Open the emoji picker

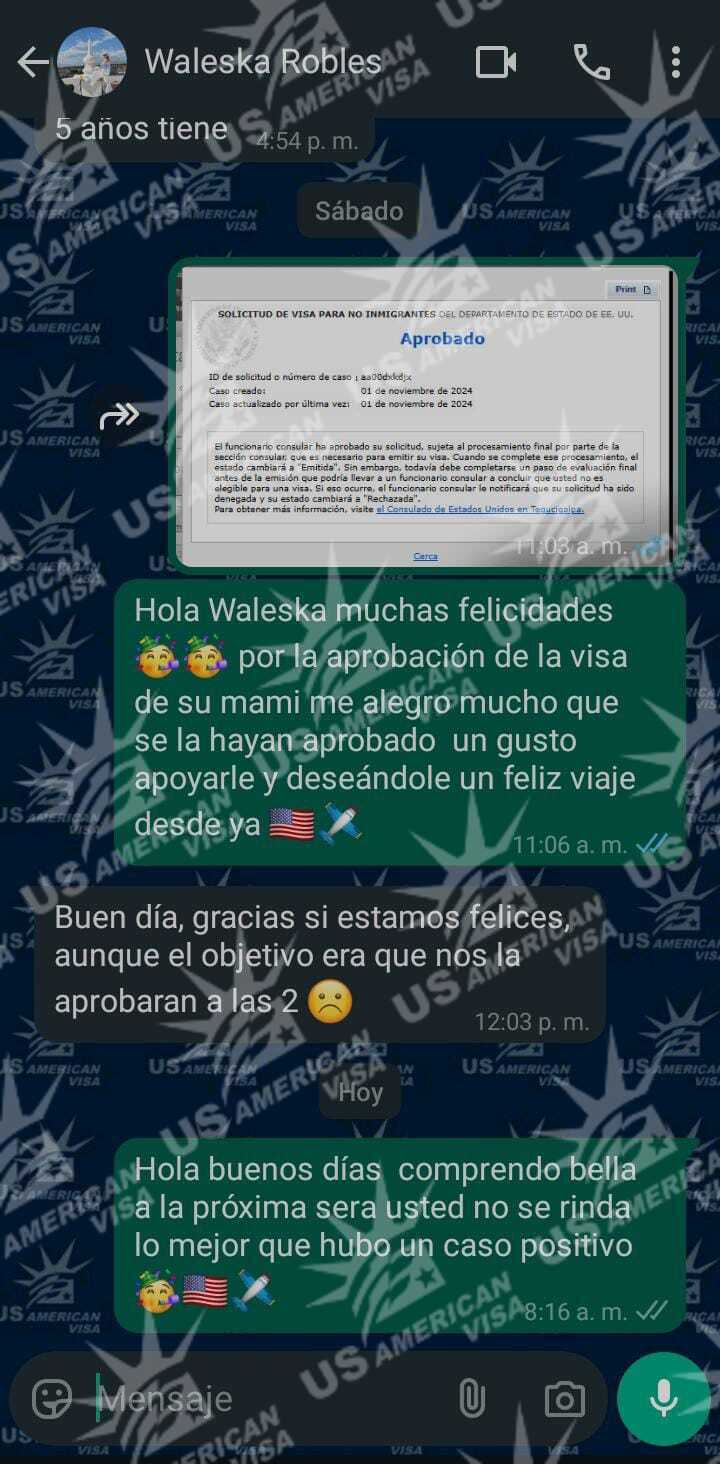click(x=52, y=1399)
